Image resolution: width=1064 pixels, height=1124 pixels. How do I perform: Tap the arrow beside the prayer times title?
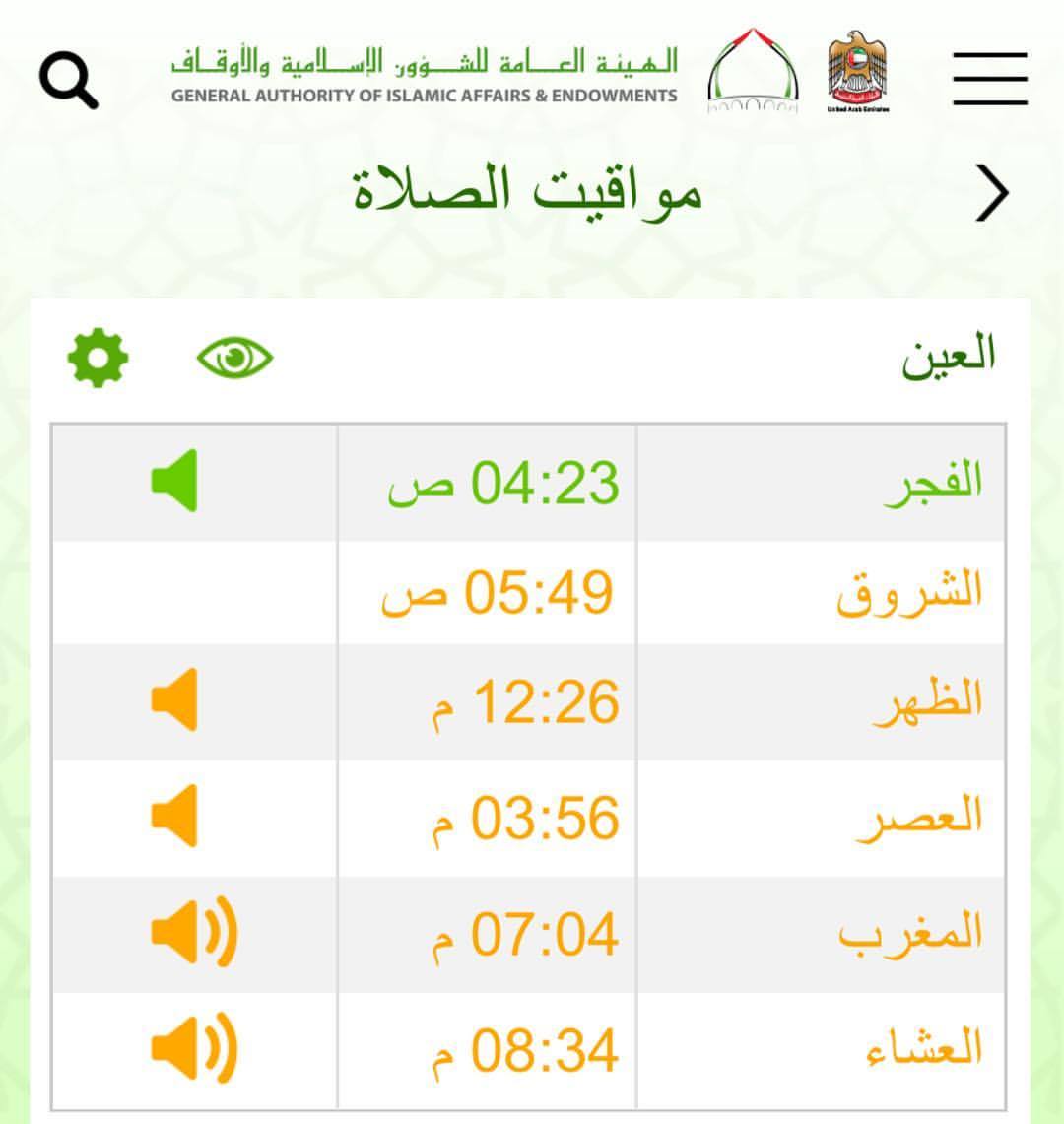coord(992,193)
